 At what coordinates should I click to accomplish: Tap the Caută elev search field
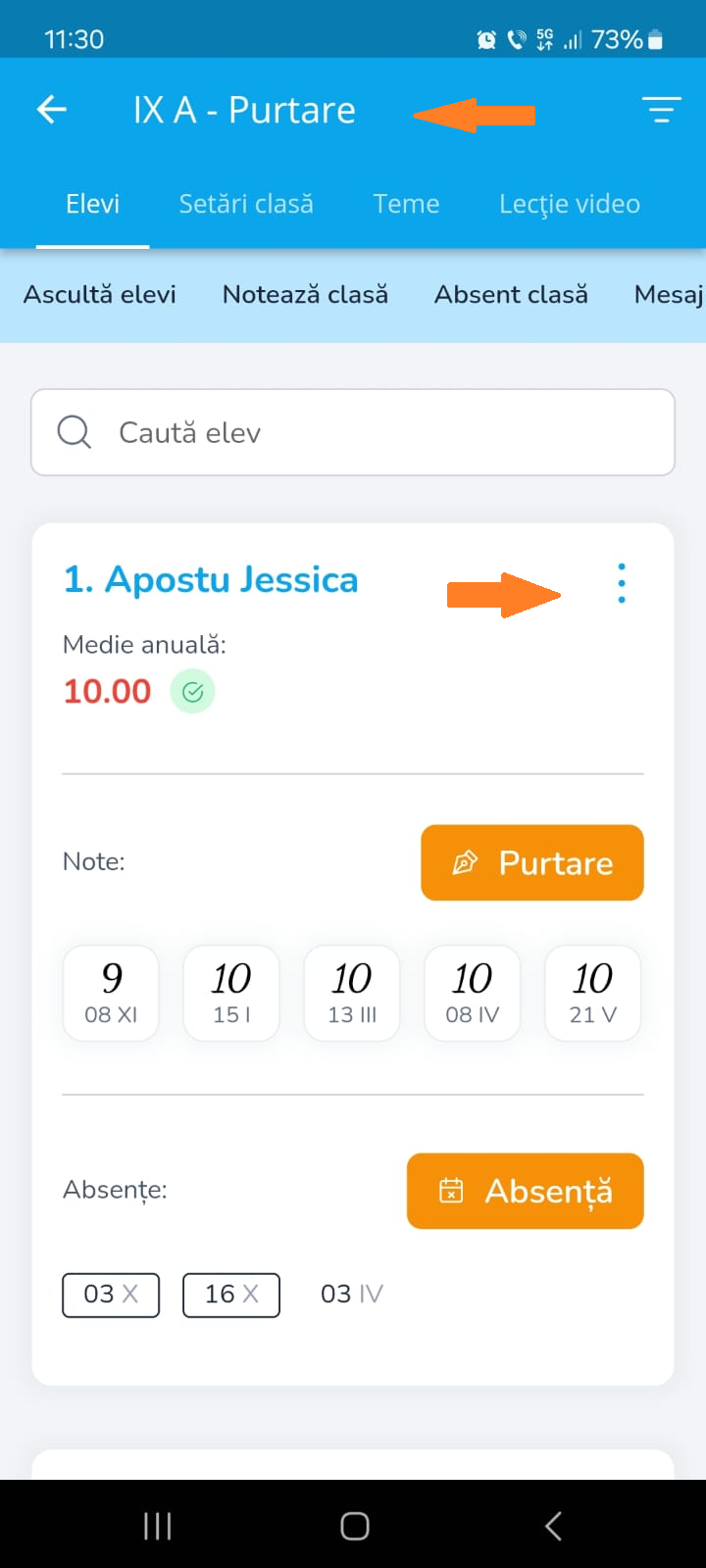click(x=353, y=432)
